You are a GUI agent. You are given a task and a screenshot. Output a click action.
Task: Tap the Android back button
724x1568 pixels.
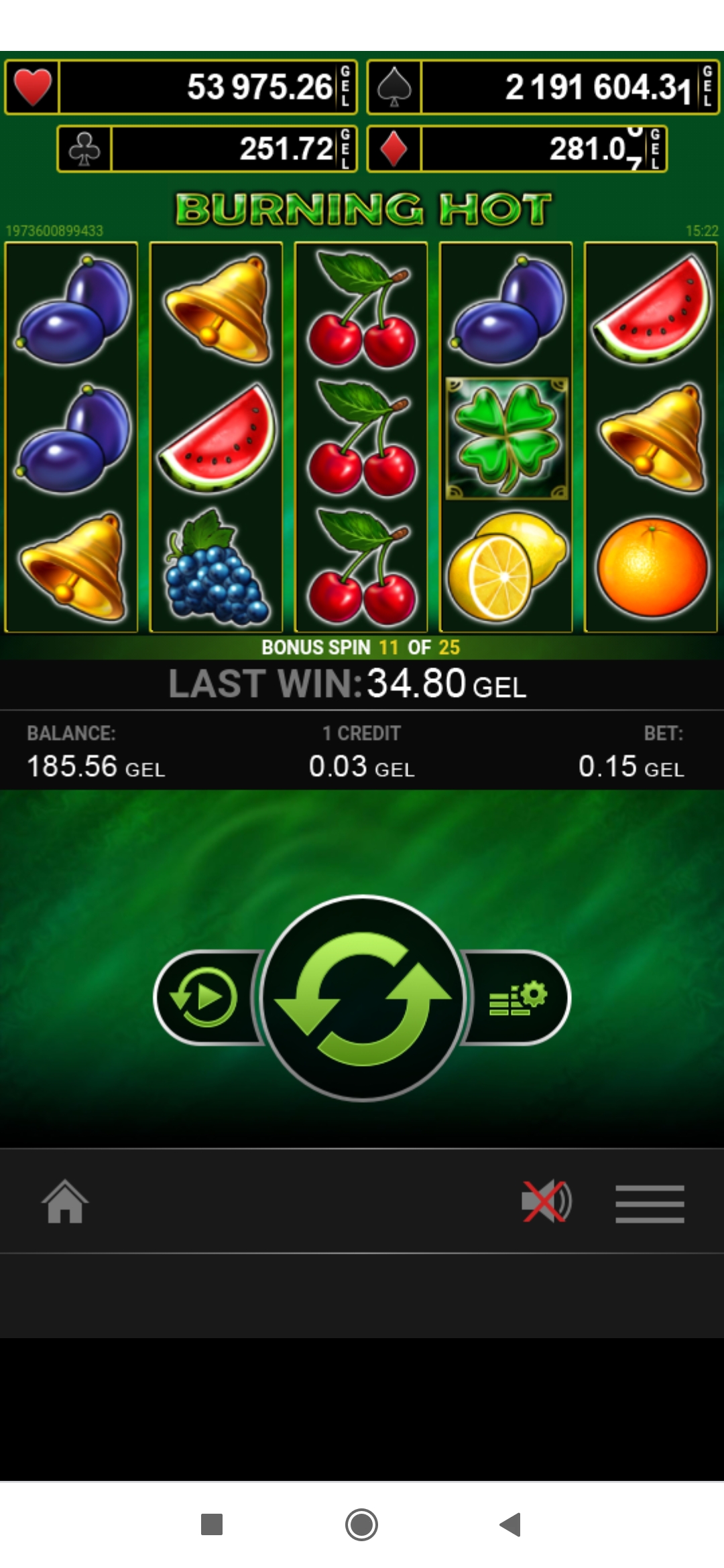(x=511, y=1524)
